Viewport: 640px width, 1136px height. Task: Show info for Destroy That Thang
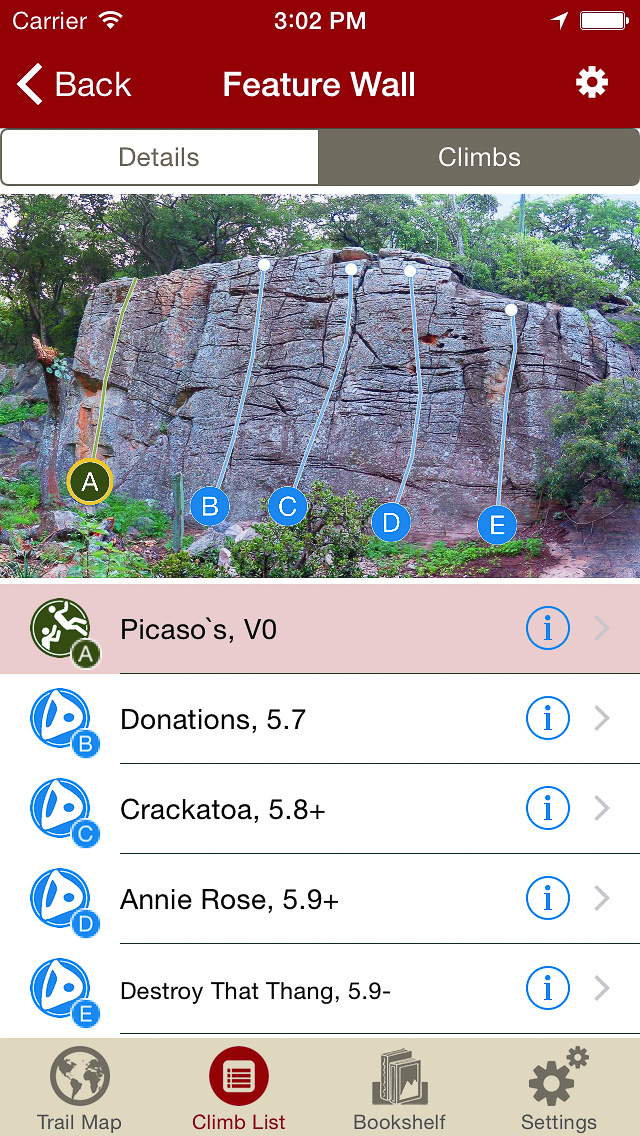click(547, 989)
